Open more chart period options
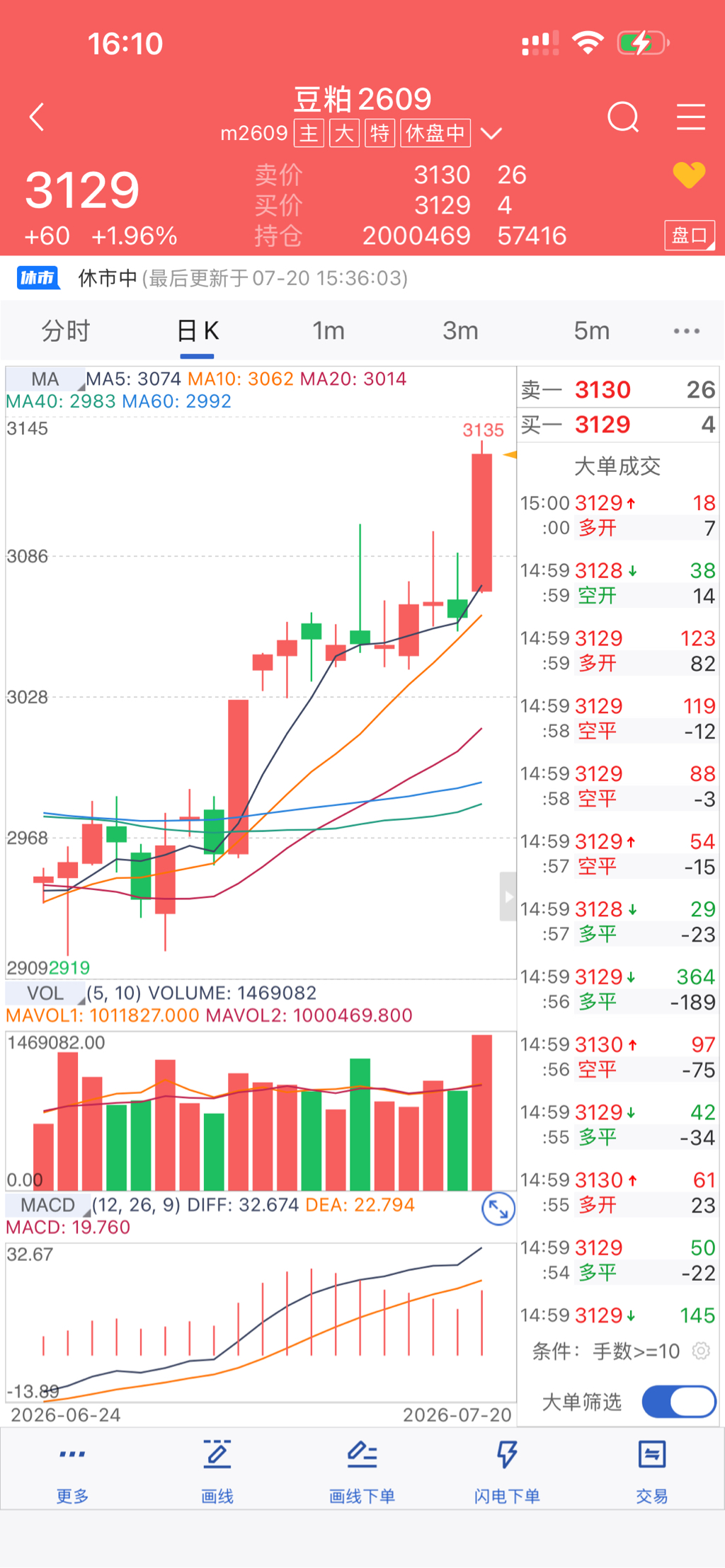 point(687,330)
